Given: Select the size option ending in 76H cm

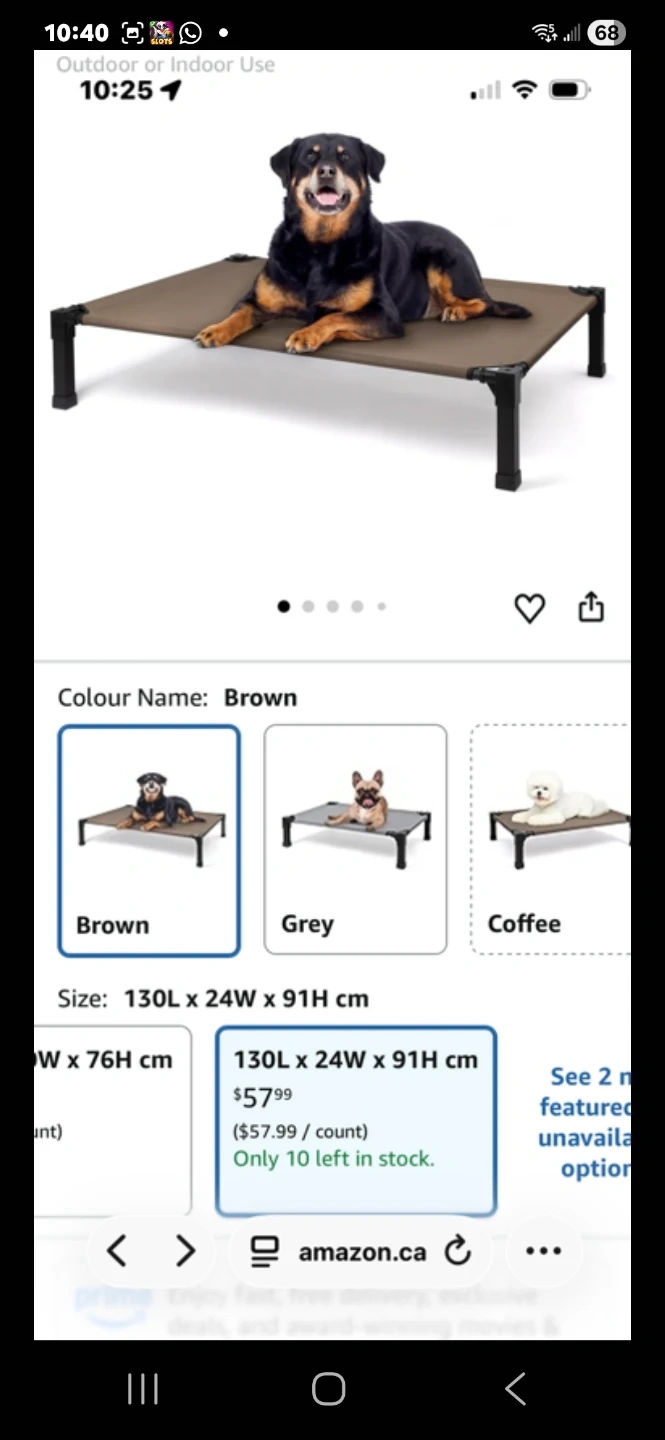Looking at the screenshot, I should [112, 1120].
